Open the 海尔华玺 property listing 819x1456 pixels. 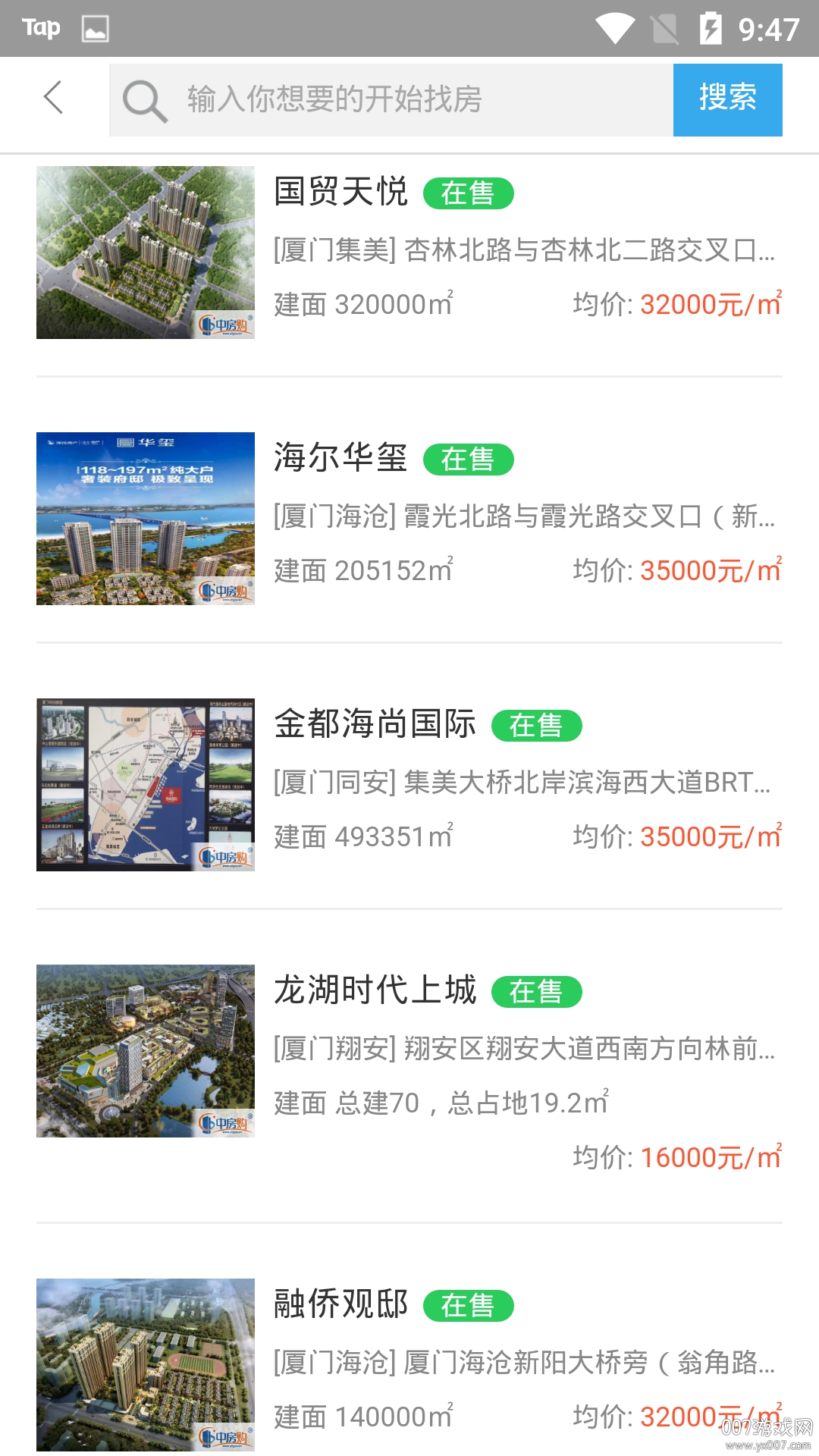[409, 519]
